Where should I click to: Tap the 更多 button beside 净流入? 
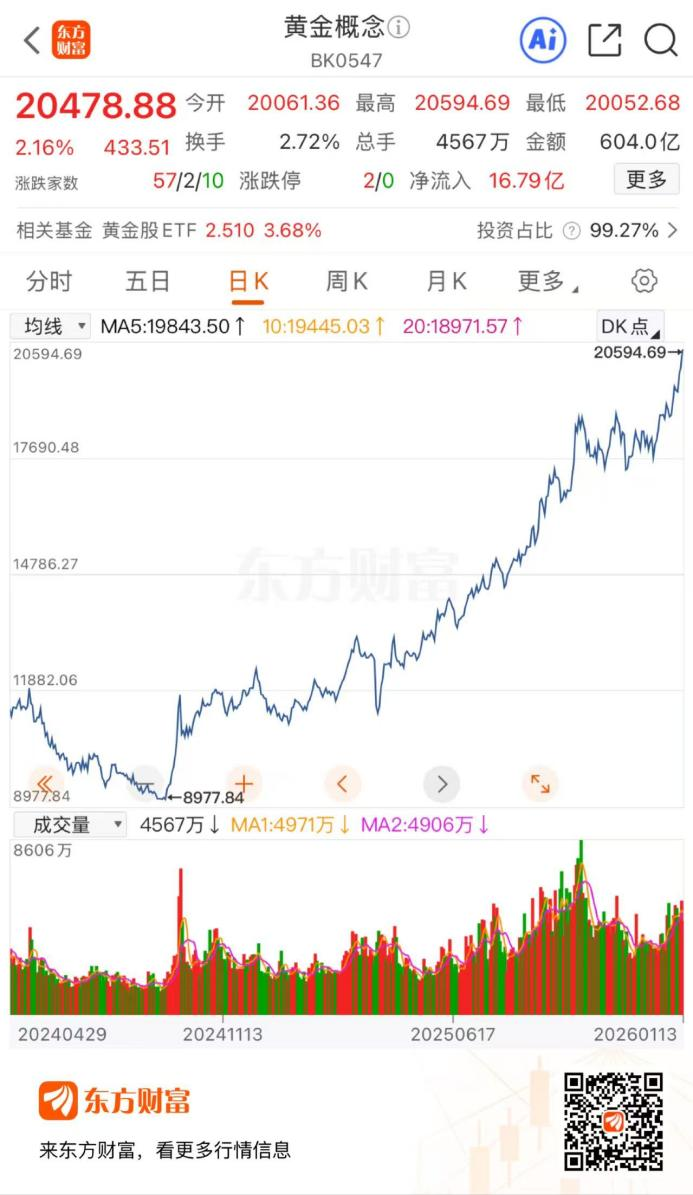pyautogui.click(x=646, y=180)
